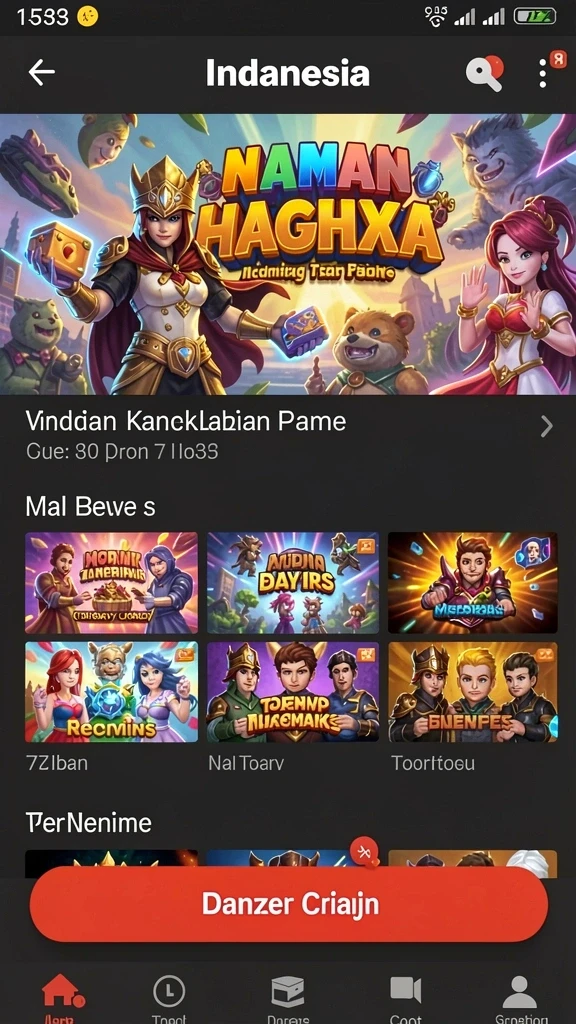Switch to the profile person tab
The image size is (576, 1024).
(x=520, y=997)
